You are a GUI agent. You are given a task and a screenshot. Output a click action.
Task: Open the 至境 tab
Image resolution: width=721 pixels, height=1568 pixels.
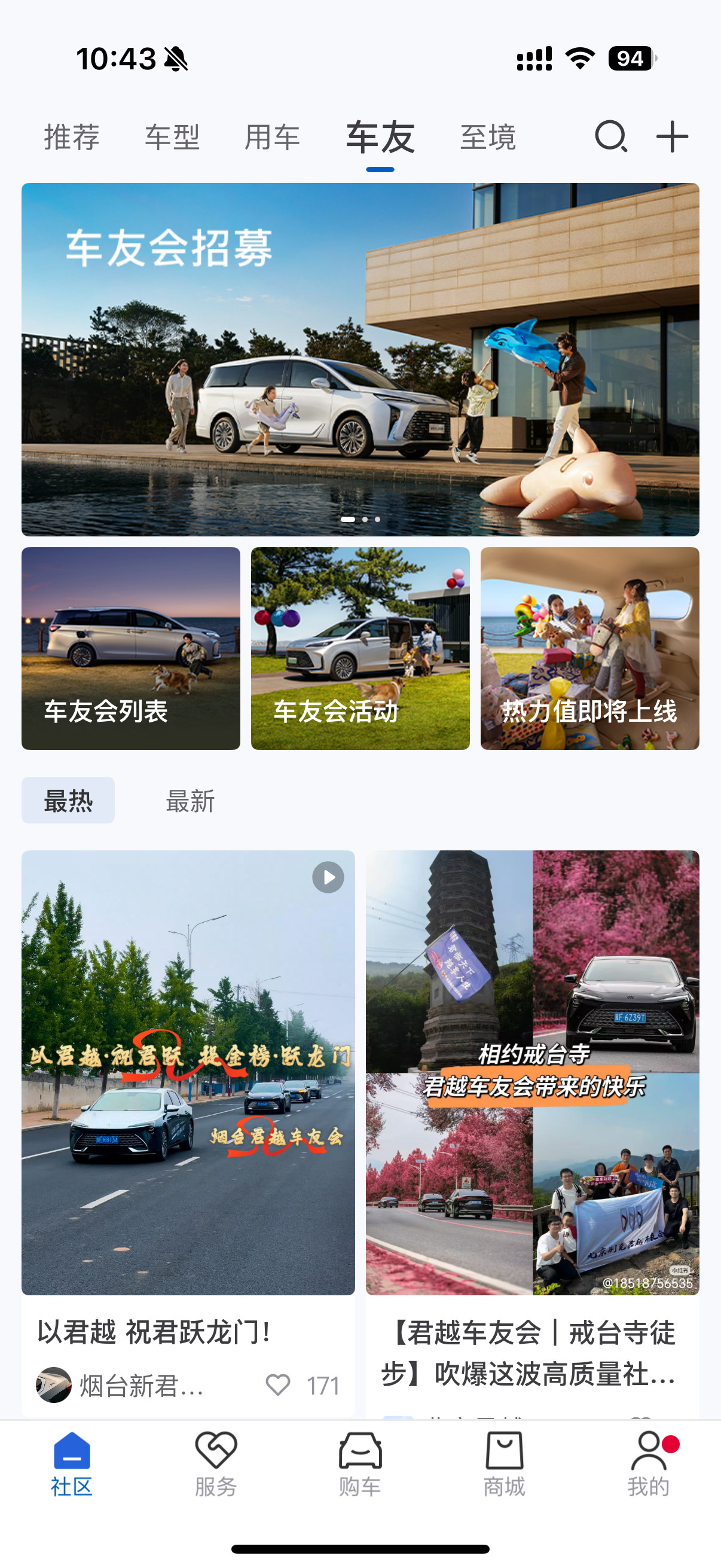pos(488,137)
